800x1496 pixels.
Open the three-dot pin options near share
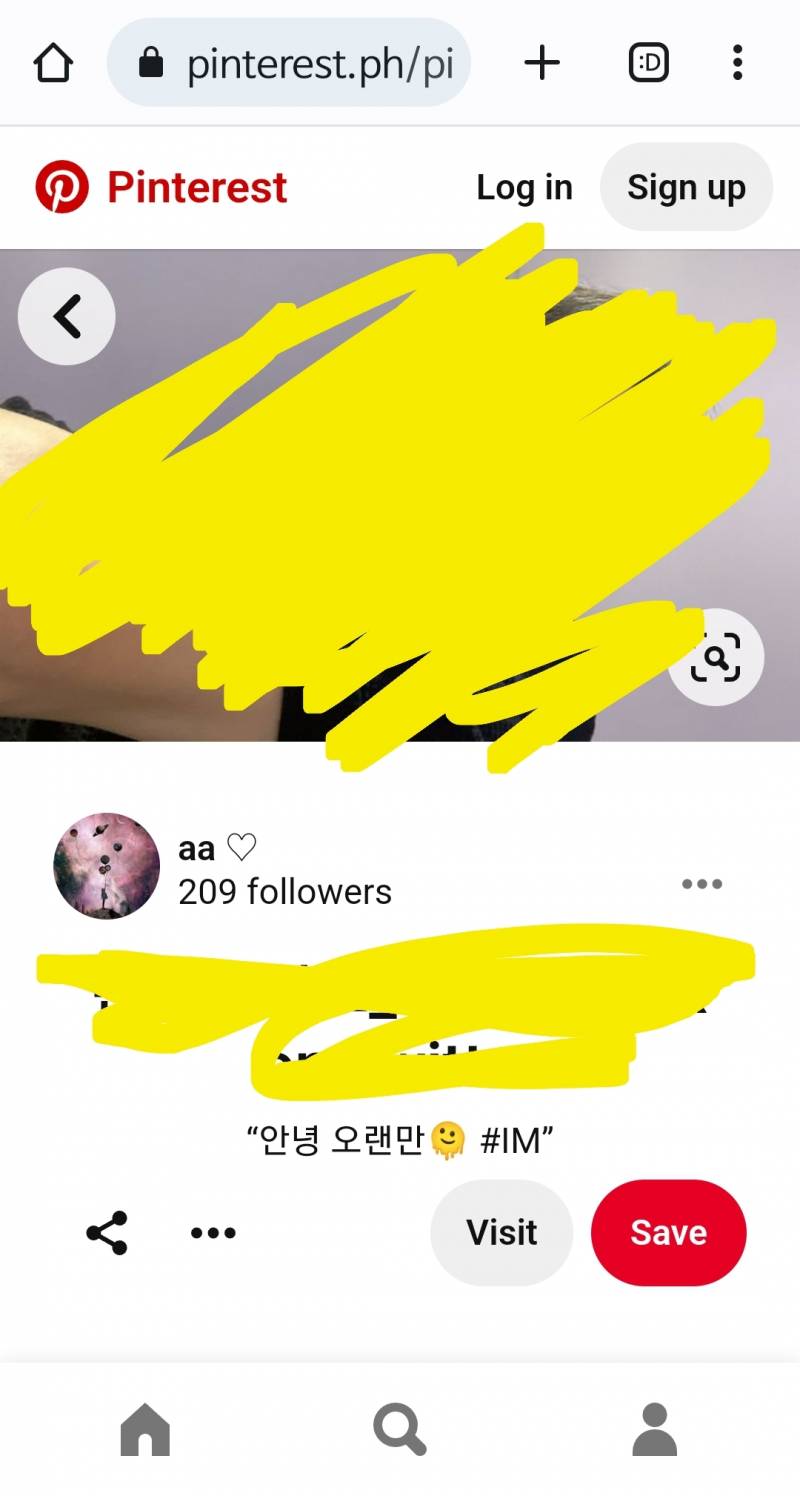212,1232
